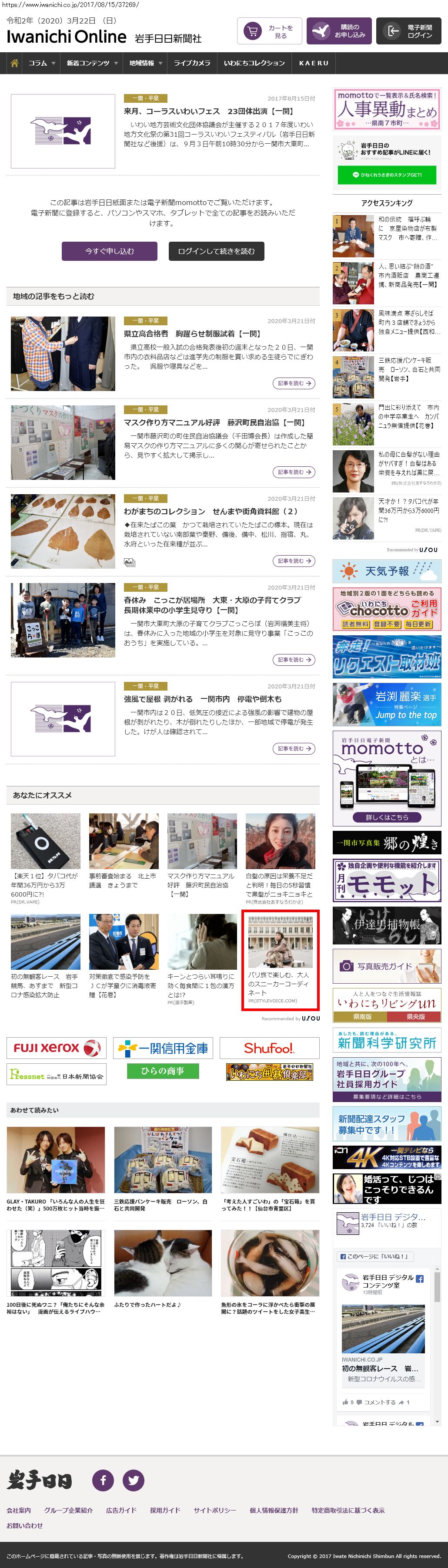
Task: Tap 今すぐ申し込む to subscribe
Action: click(110, 251)
